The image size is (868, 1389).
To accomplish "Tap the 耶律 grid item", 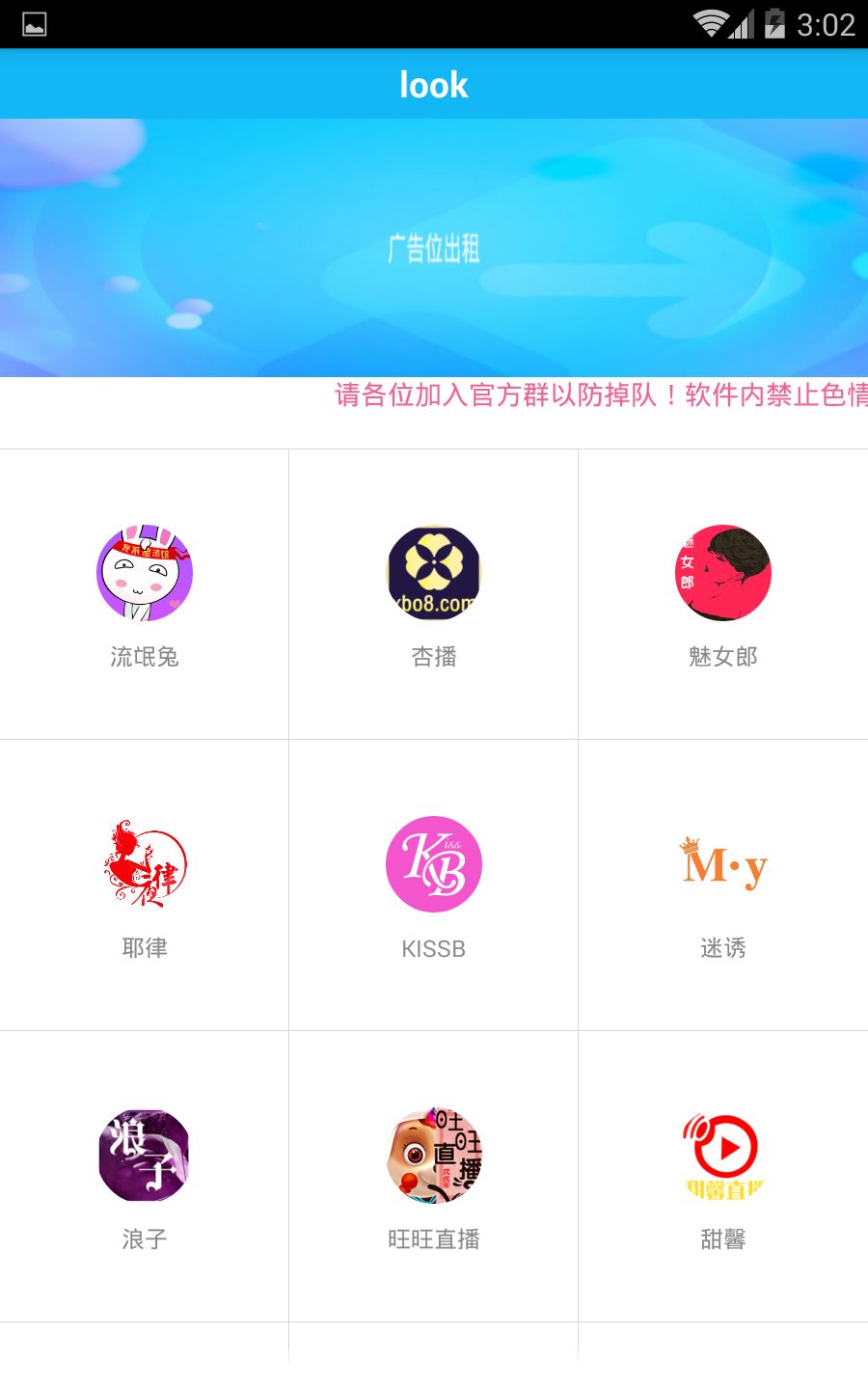I will pyautogui.click(x=145, y=885).
